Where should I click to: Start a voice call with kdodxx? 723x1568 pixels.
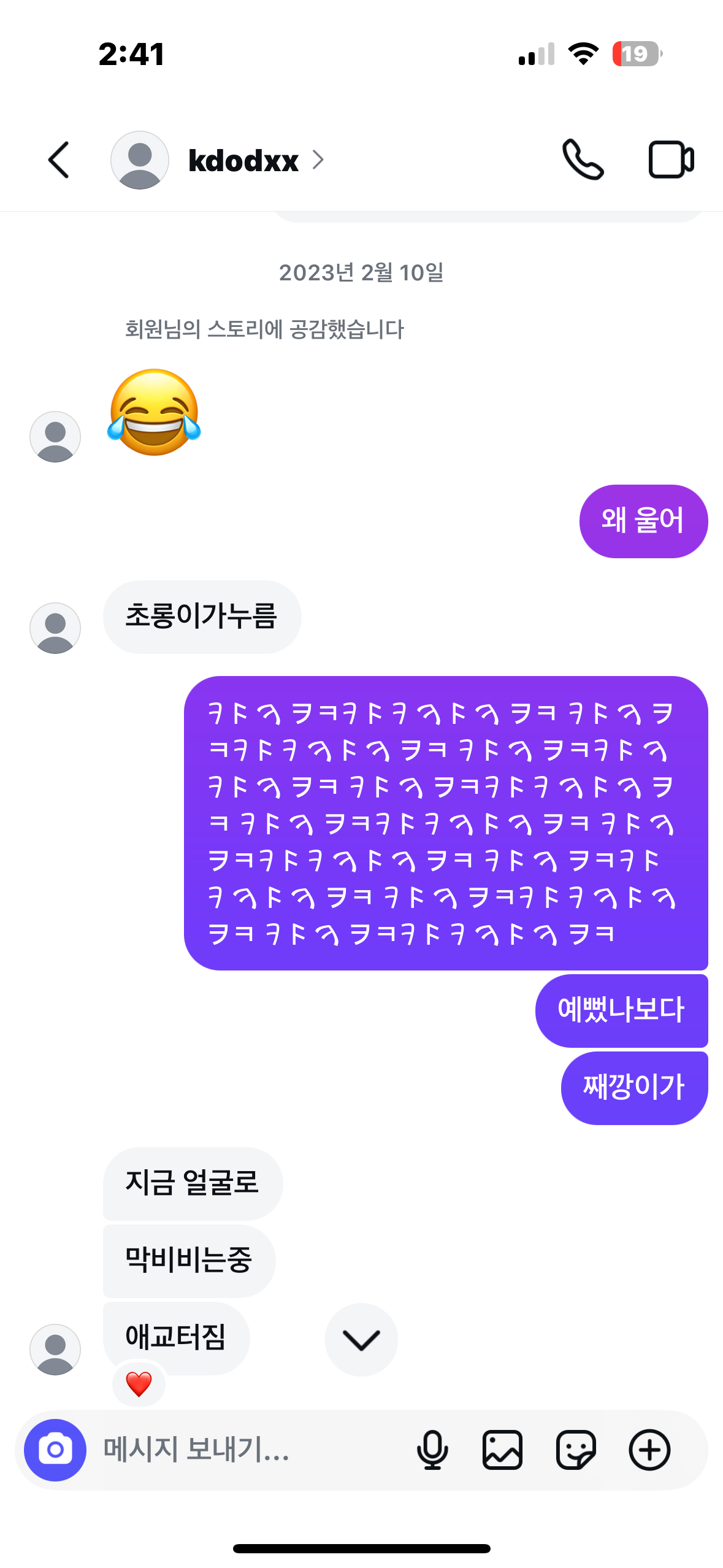(x=583, y=160)
